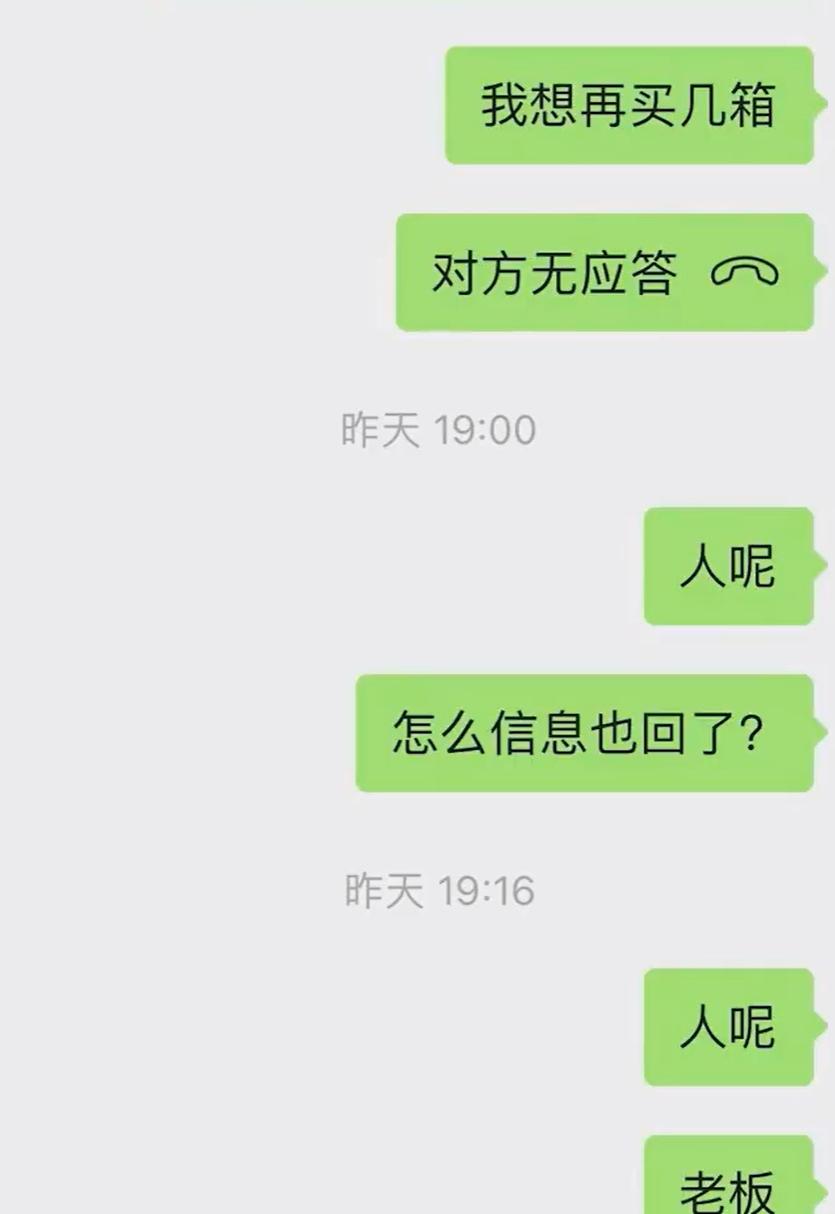Click the empty area left of the timestamps
The width and height of the screenshot is (835, 1214).
pyautogui.click(x=150, y=428)
